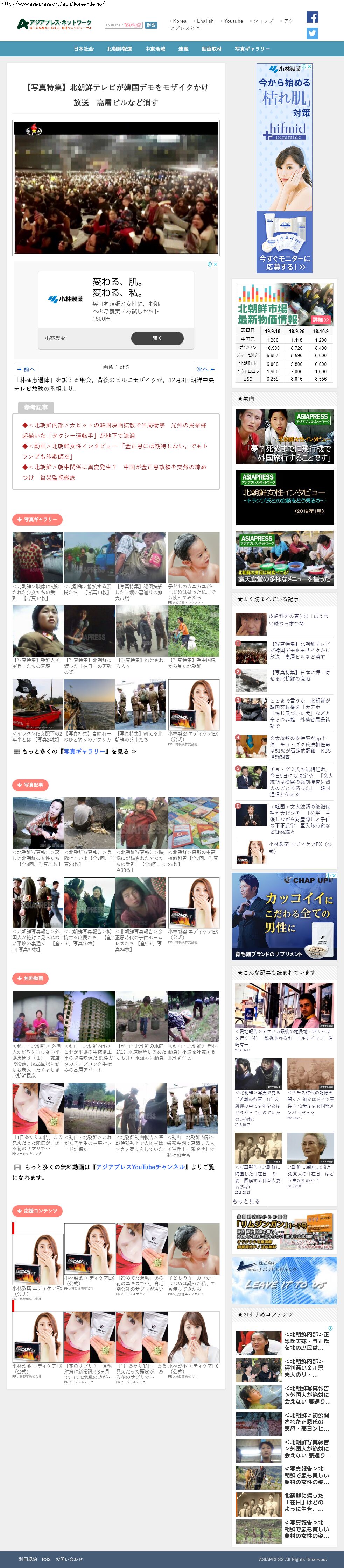Open the Facebook page icon
This screenshot has width=344, height=1568.
click(x=312, y=17)
